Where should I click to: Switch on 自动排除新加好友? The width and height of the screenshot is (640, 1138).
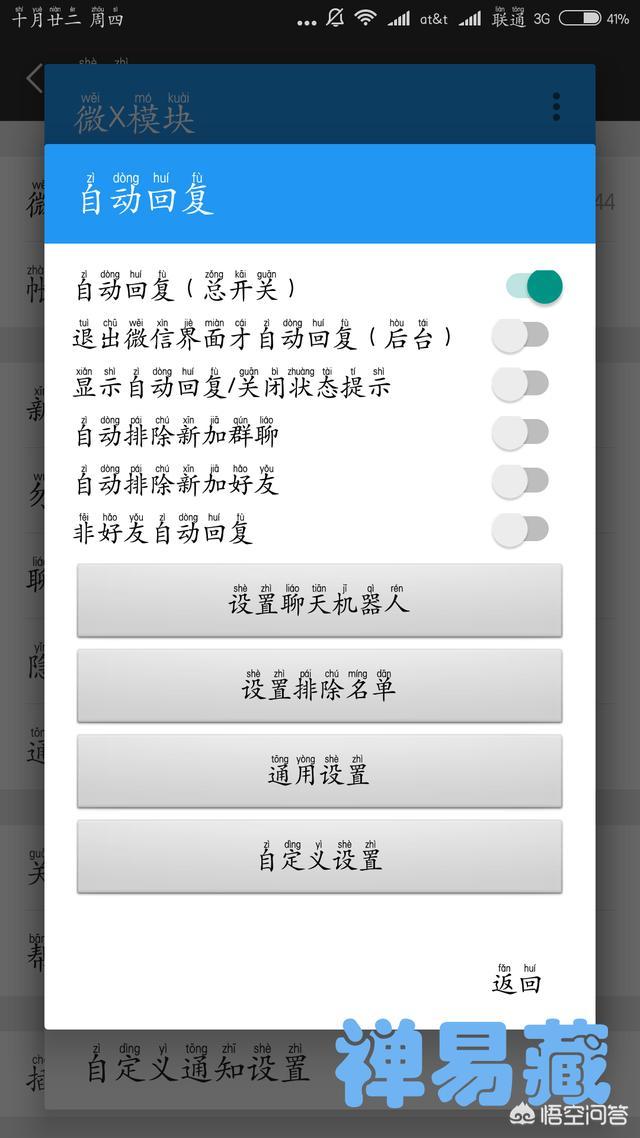tap(520, 481)
